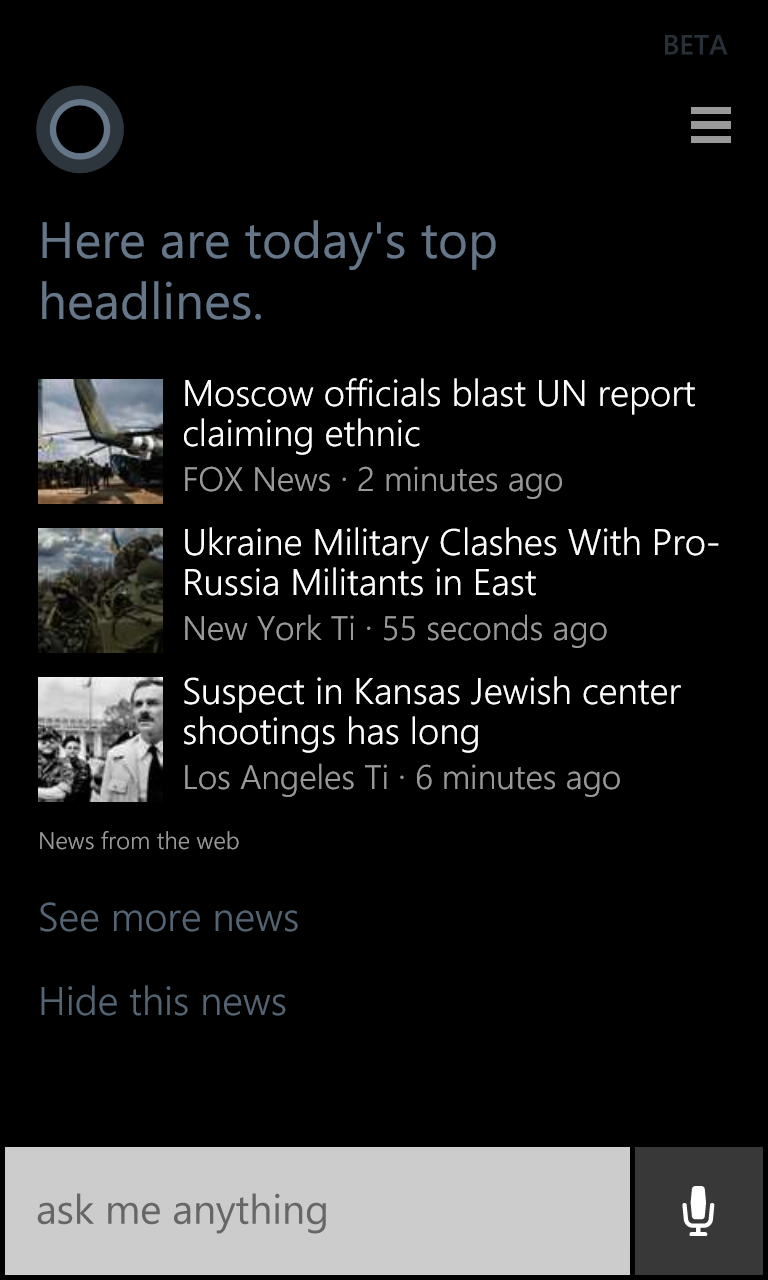Screen dimensions: 768x1280
Task: Focus the ask me anything field
Action: (x=318, y=1211)
